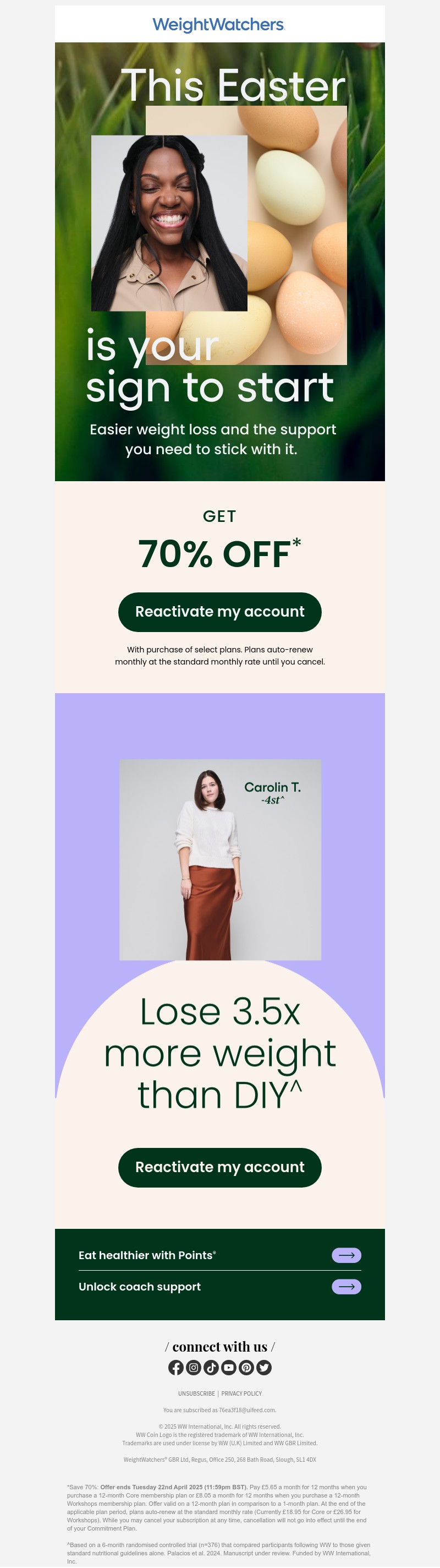
Task: Open the Carolin T. success story image
Action: 219,859
